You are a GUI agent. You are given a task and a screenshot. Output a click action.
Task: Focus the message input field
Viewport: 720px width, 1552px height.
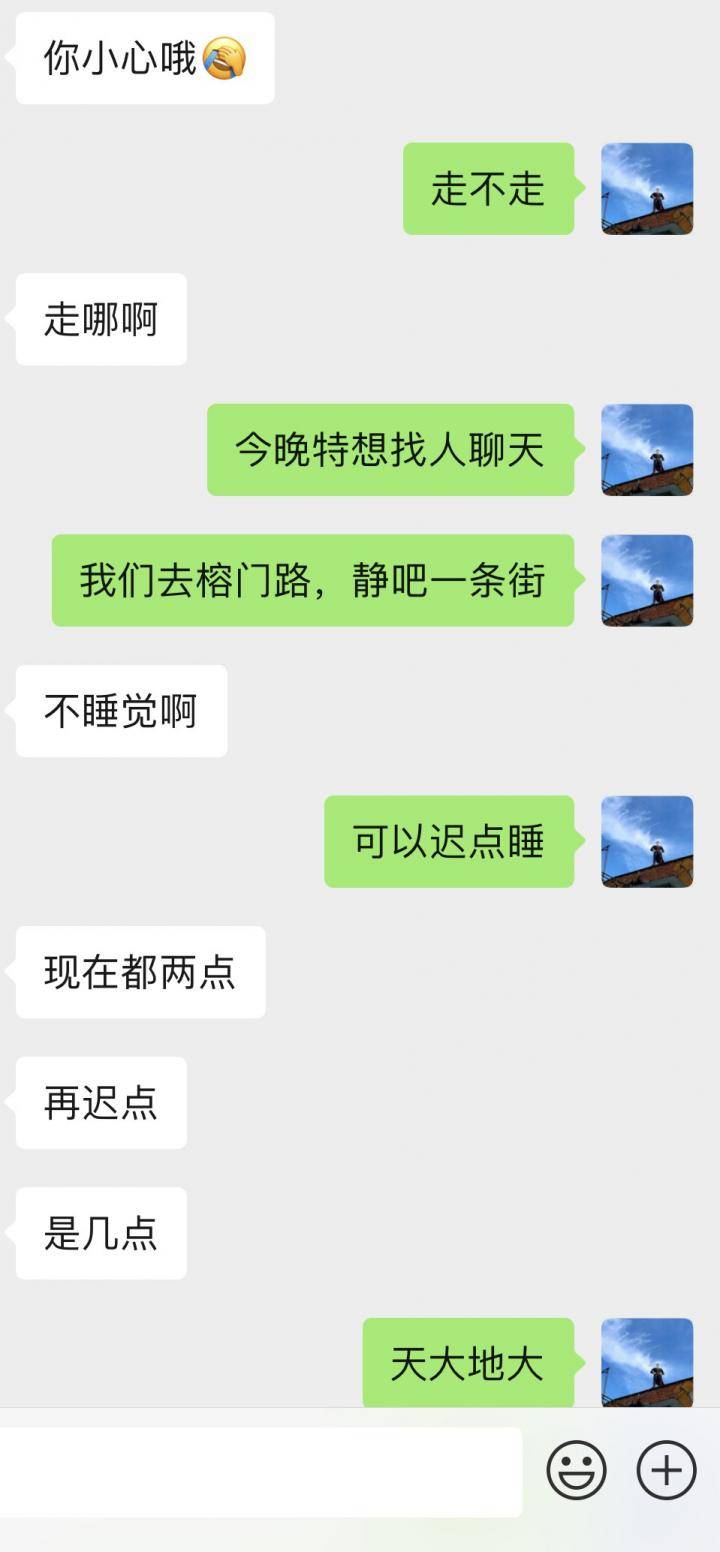(260, 1471)
